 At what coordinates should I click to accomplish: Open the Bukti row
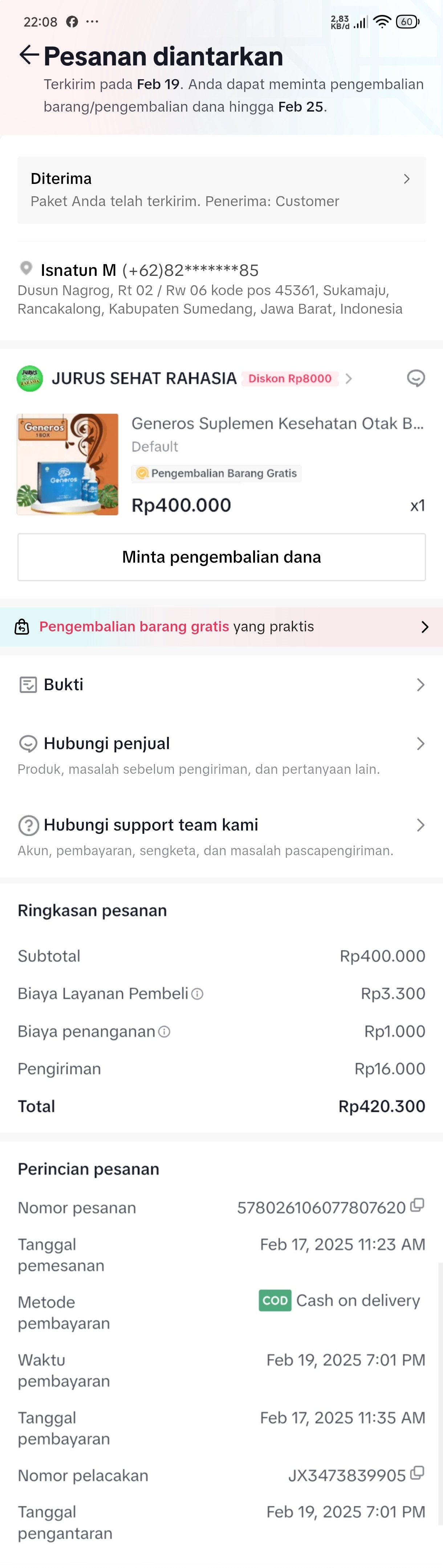click(221, 685)
